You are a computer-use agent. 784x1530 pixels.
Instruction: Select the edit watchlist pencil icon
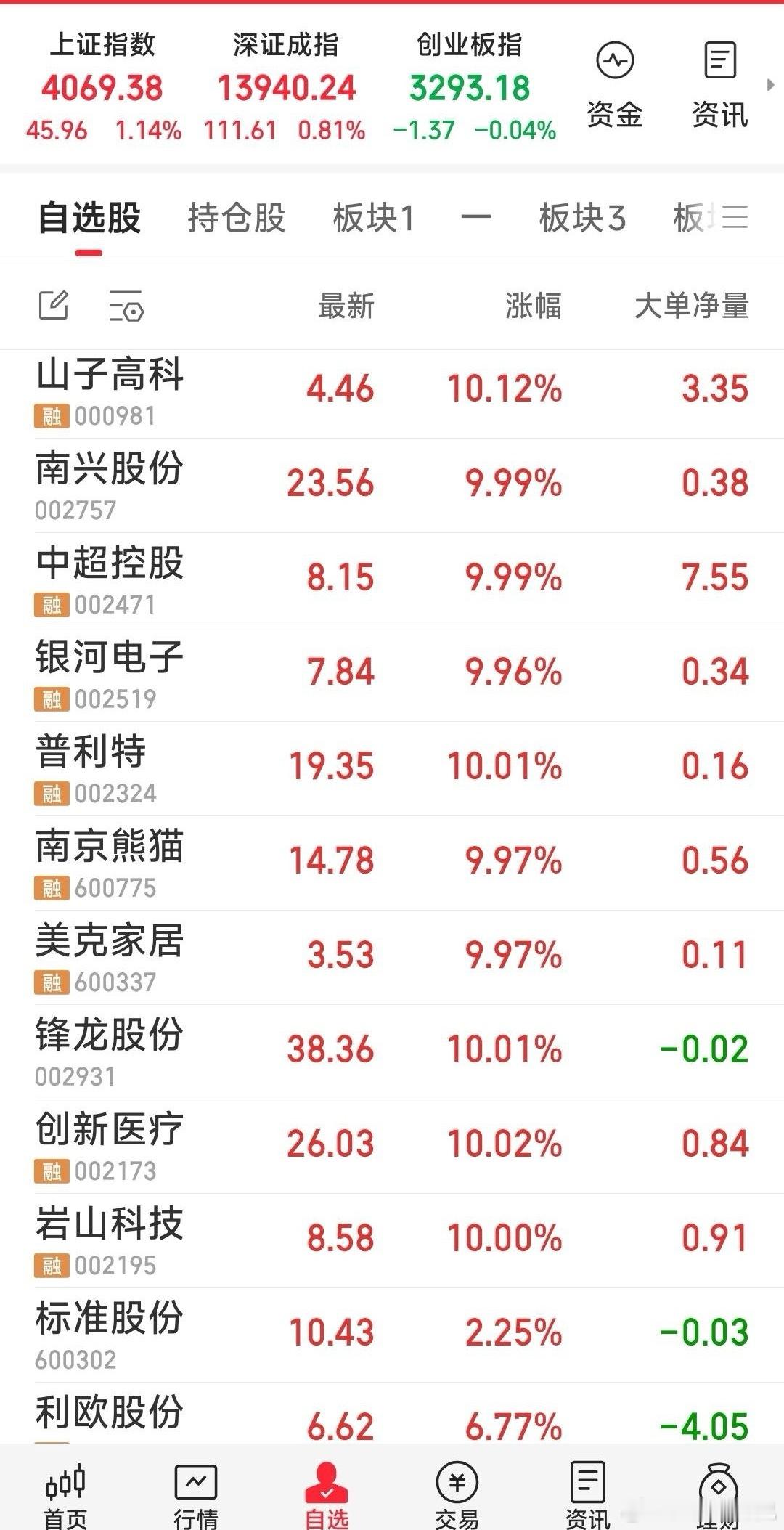click(54, 306)
